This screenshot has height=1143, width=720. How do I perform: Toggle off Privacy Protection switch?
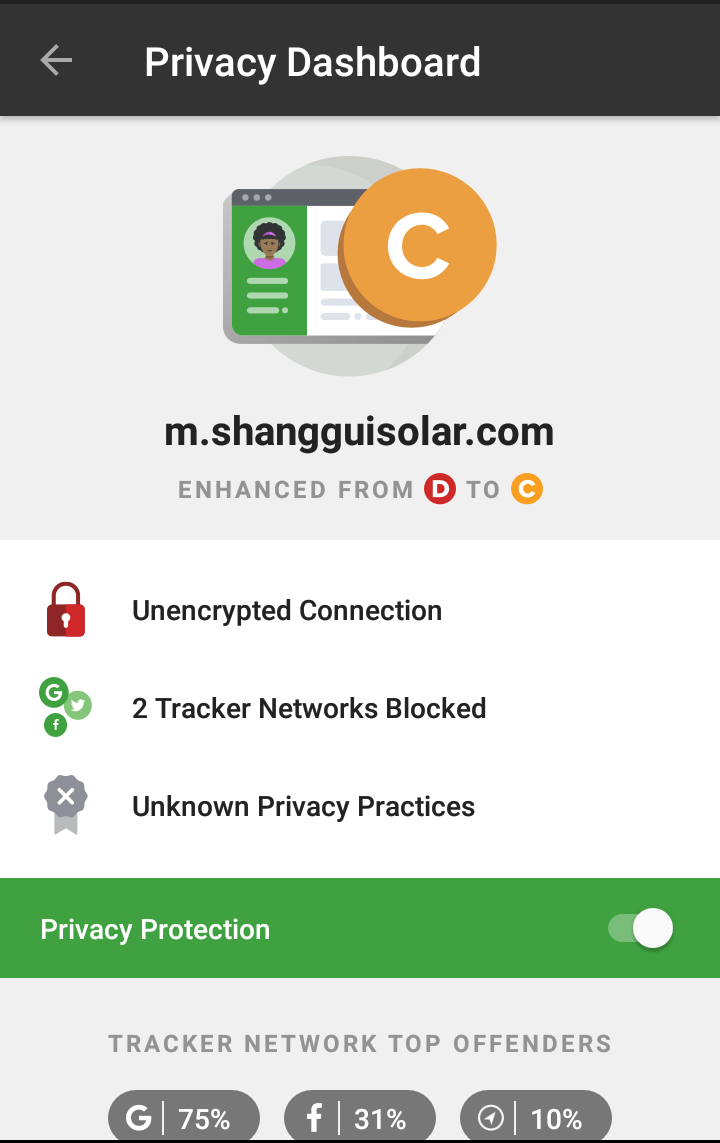(641, 929)
